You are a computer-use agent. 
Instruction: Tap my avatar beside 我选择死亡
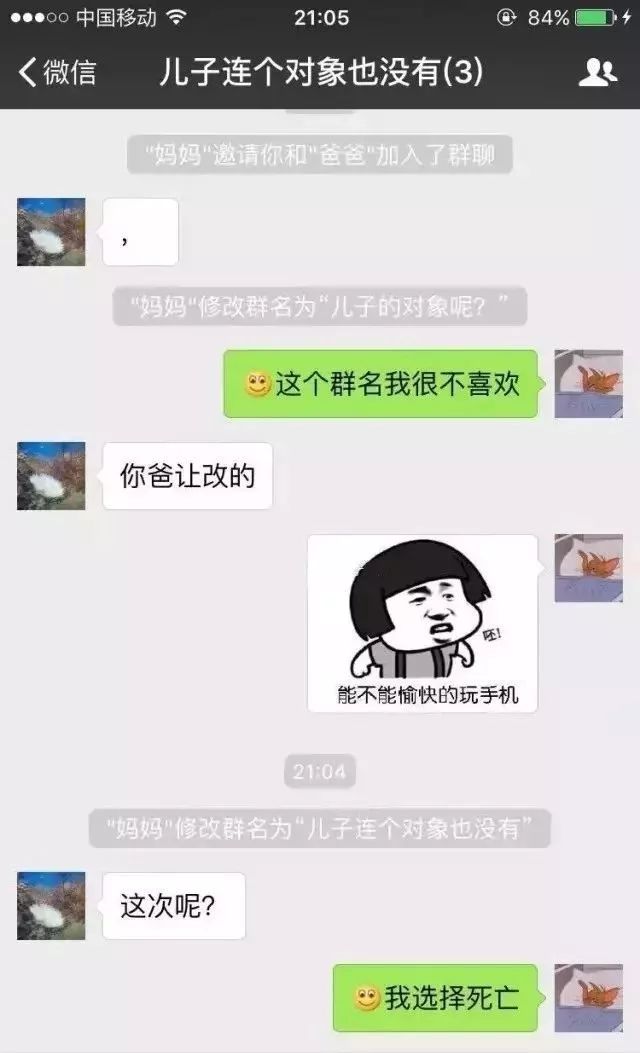[x=588, y=997]
